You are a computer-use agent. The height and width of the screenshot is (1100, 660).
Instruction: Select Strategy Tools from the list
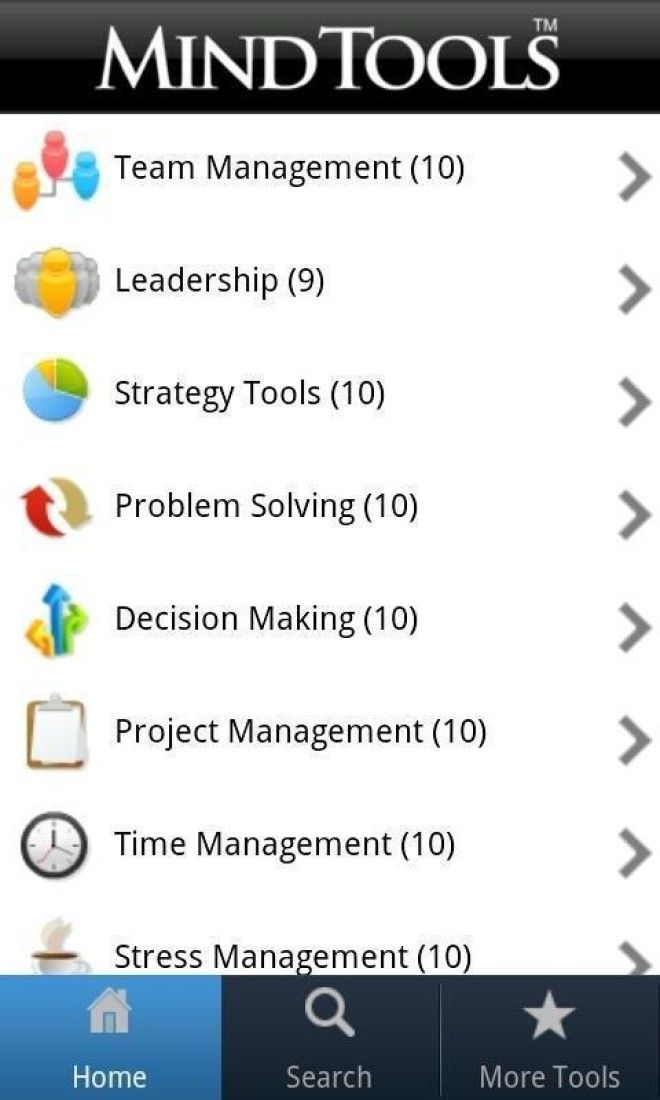(x=330, y=395)
